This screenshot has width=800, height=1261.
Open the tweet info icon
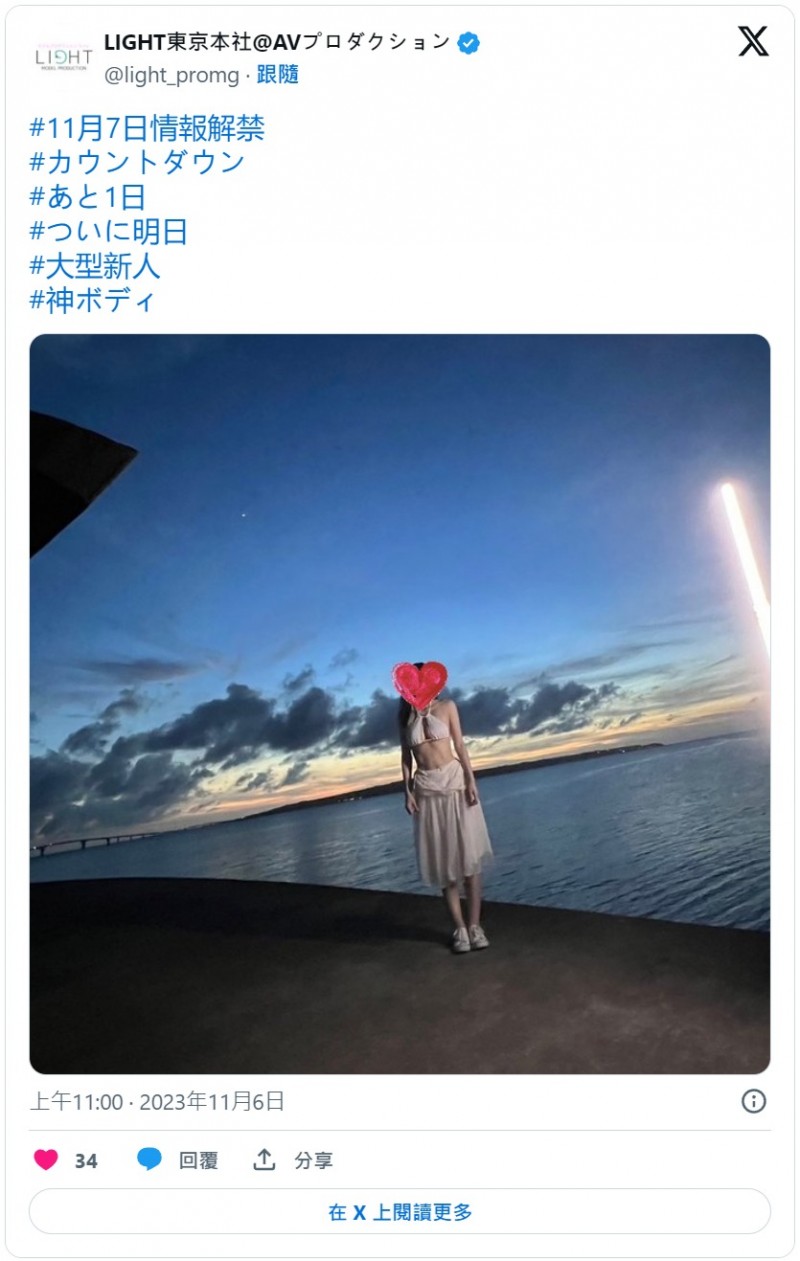(753, 1101)
